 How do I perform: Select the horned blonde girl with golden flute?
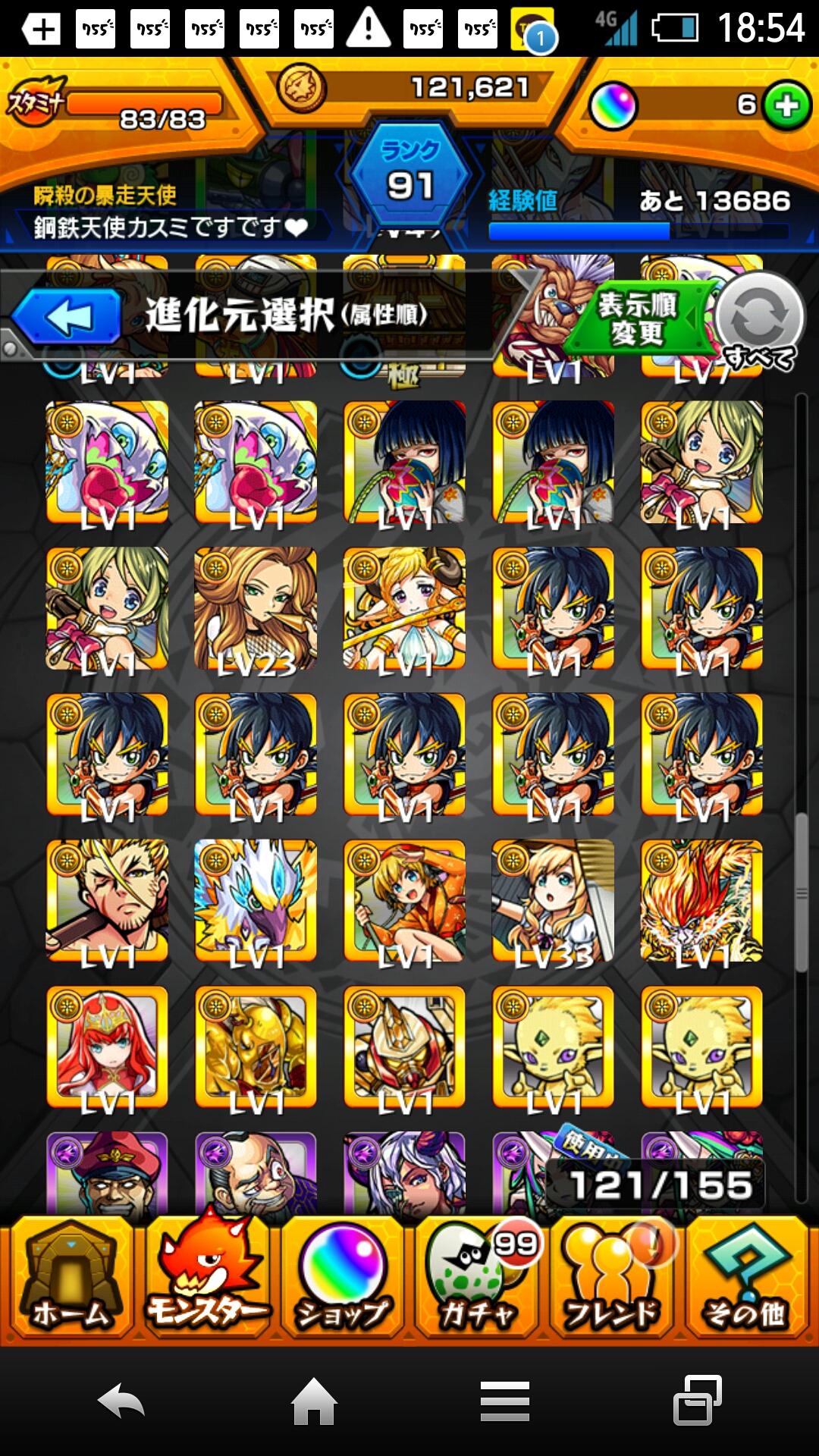(404, 608)
